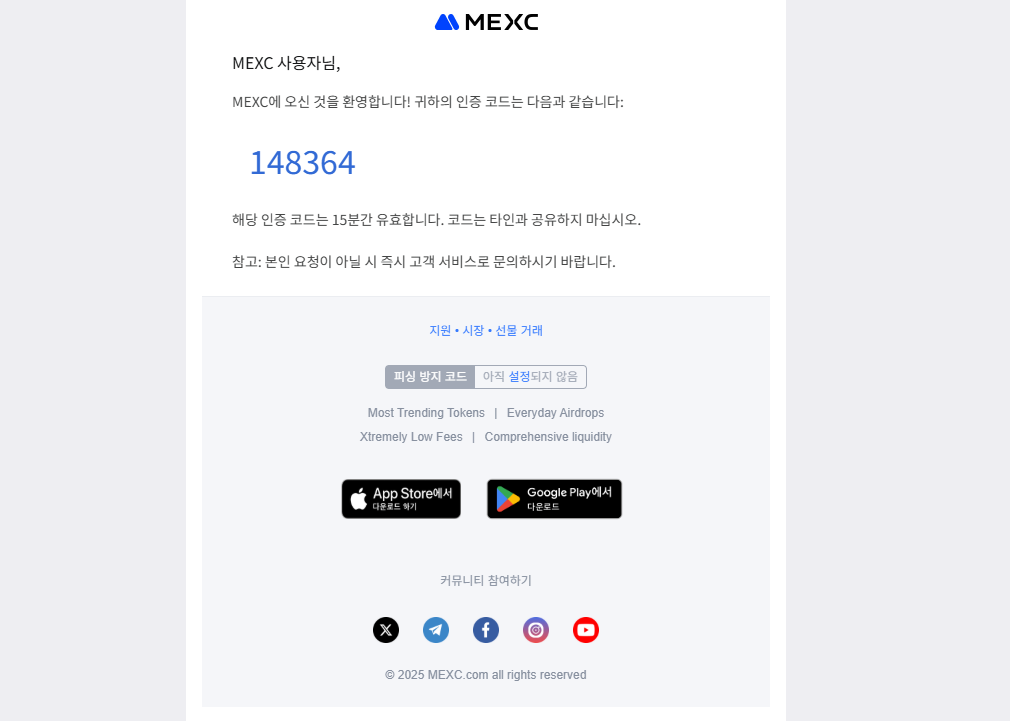Open the 시장 market link
Viewport: 1010px width, 721px height.
coord(473,330)
